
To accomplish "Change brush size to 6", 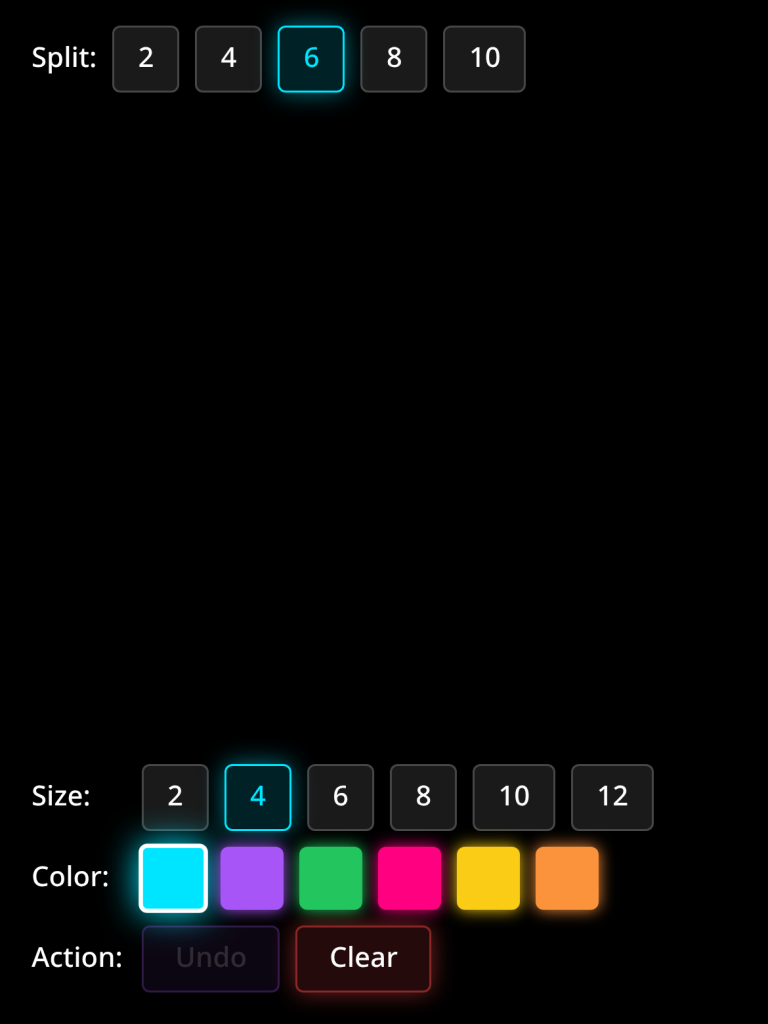I will point(341,797).
